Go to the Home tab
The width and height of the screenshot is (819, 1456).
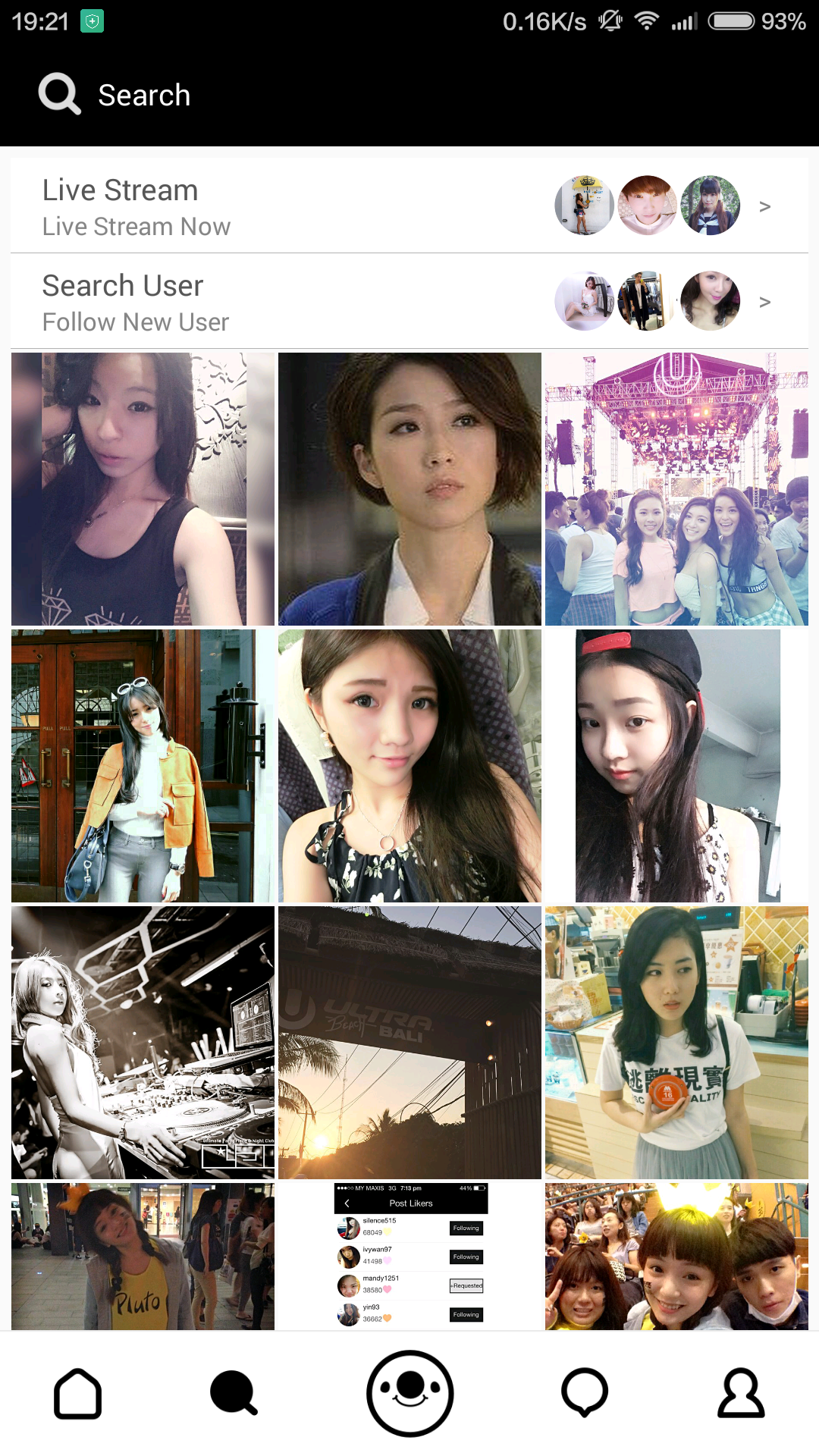(77, 1394)
